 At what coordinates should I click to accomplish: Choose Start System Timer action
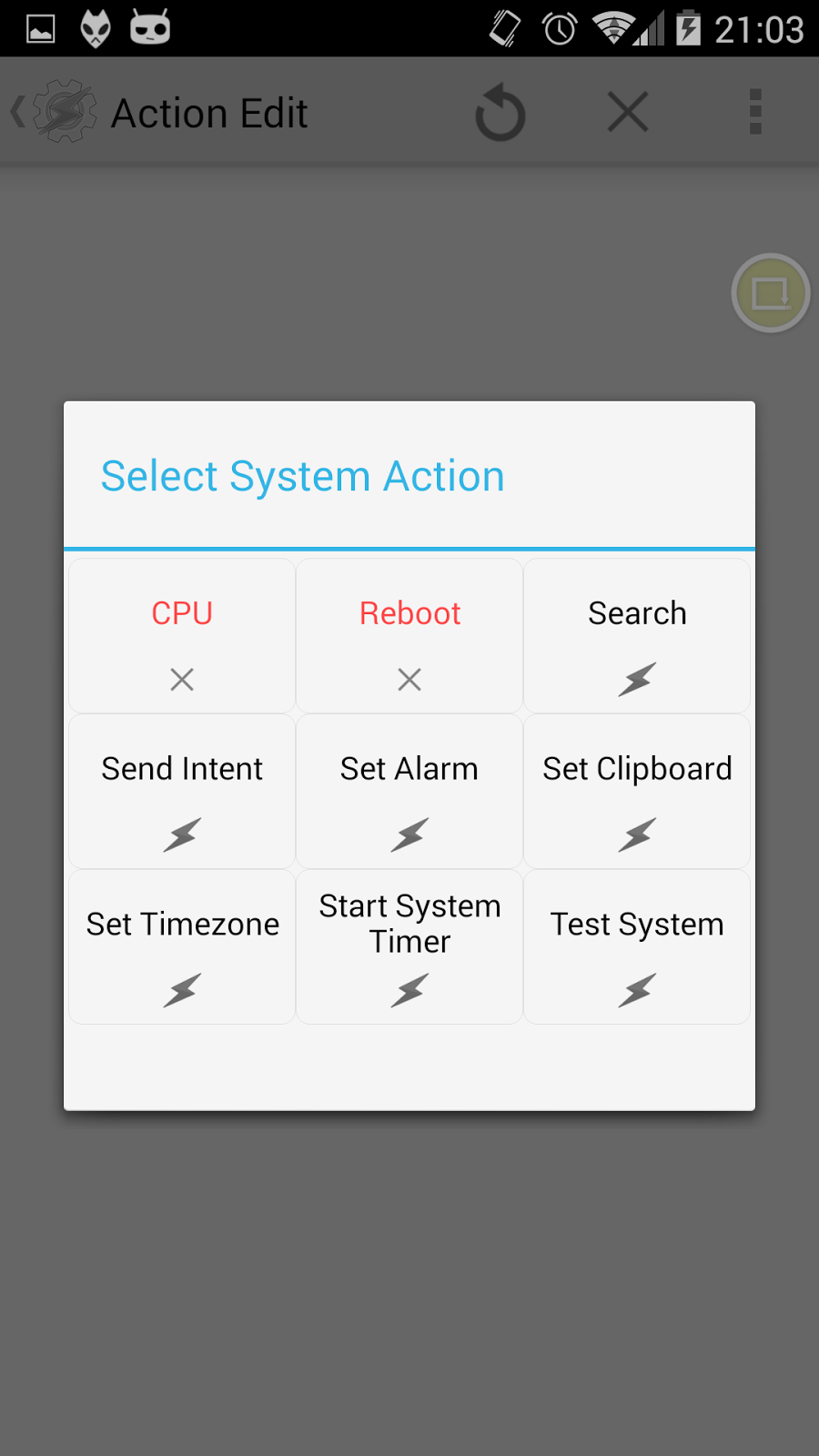[409, 946]
